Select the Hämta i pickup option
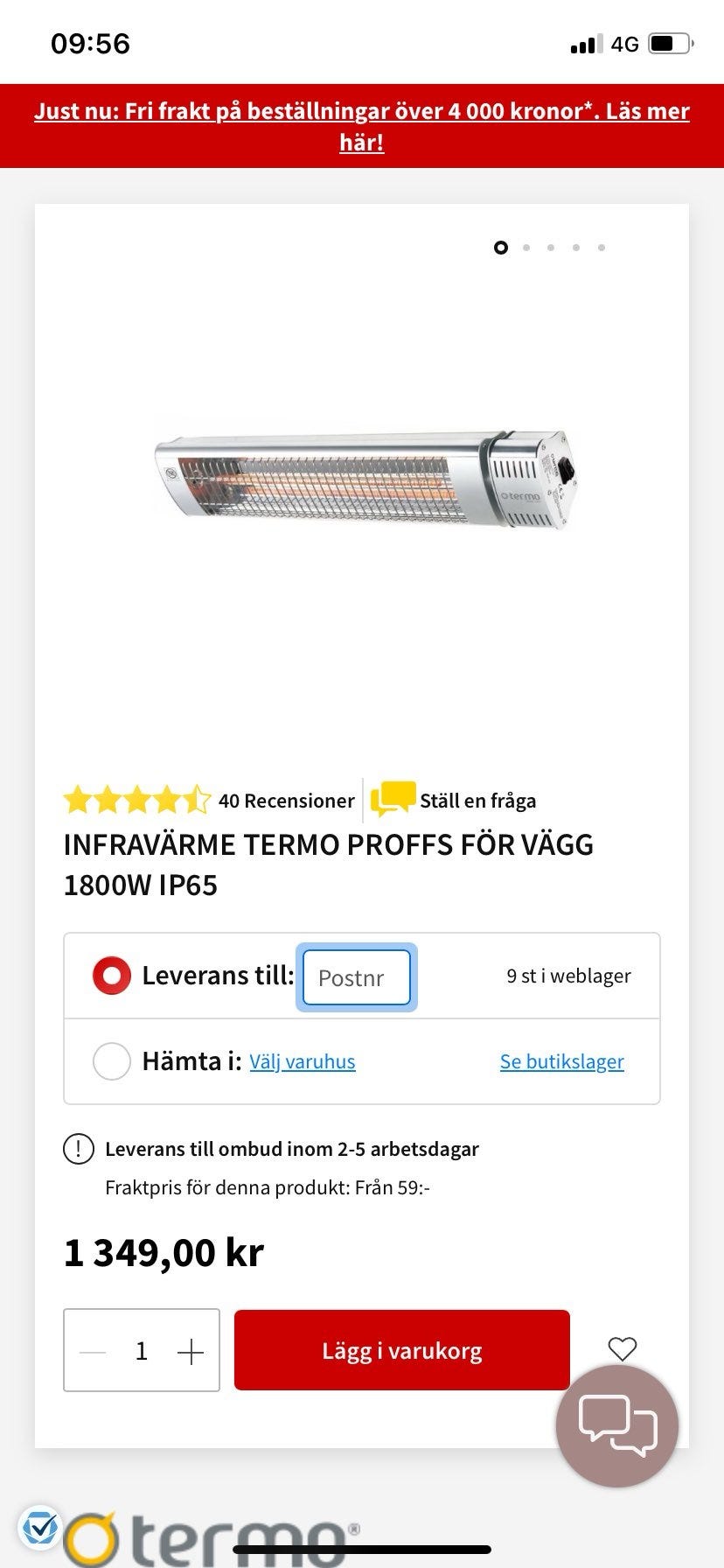 (x=112, y=1061)
